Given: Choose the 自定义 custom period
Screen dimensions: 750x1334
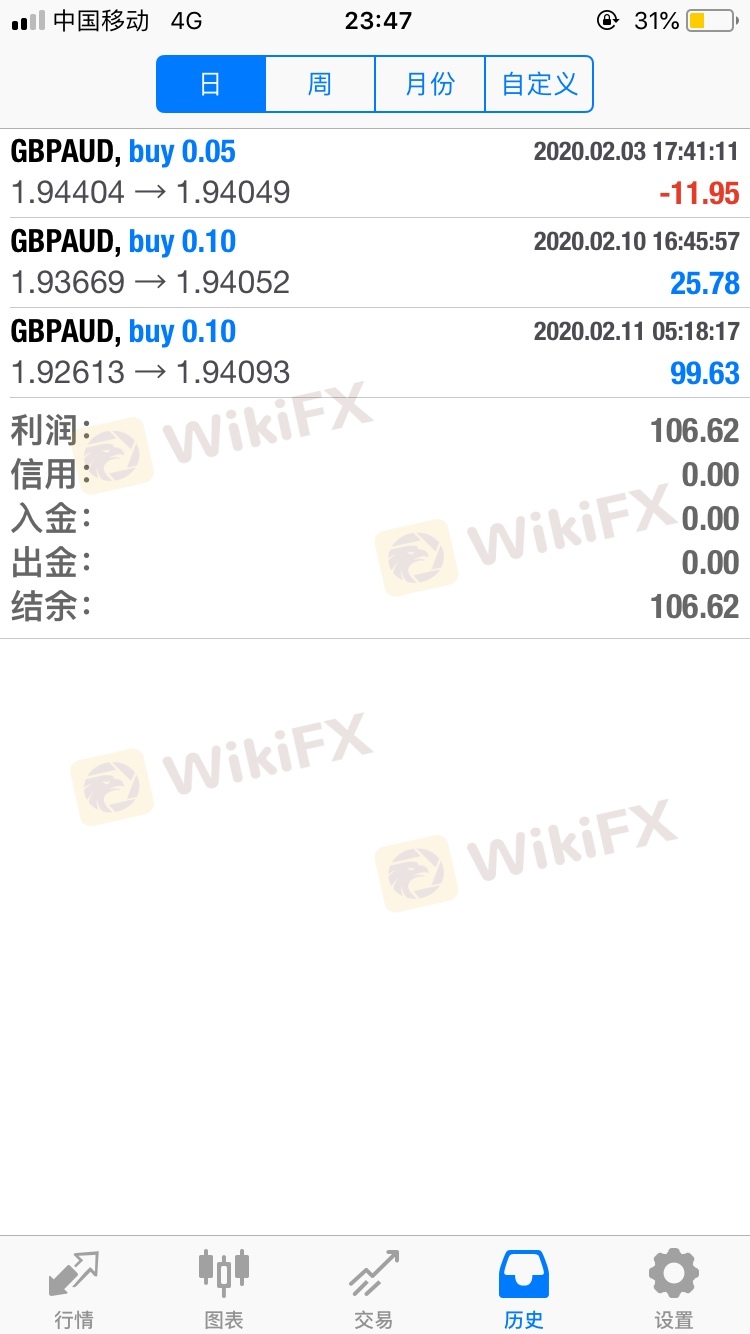Looking at the screenshot, I should [x=539, y=84].
